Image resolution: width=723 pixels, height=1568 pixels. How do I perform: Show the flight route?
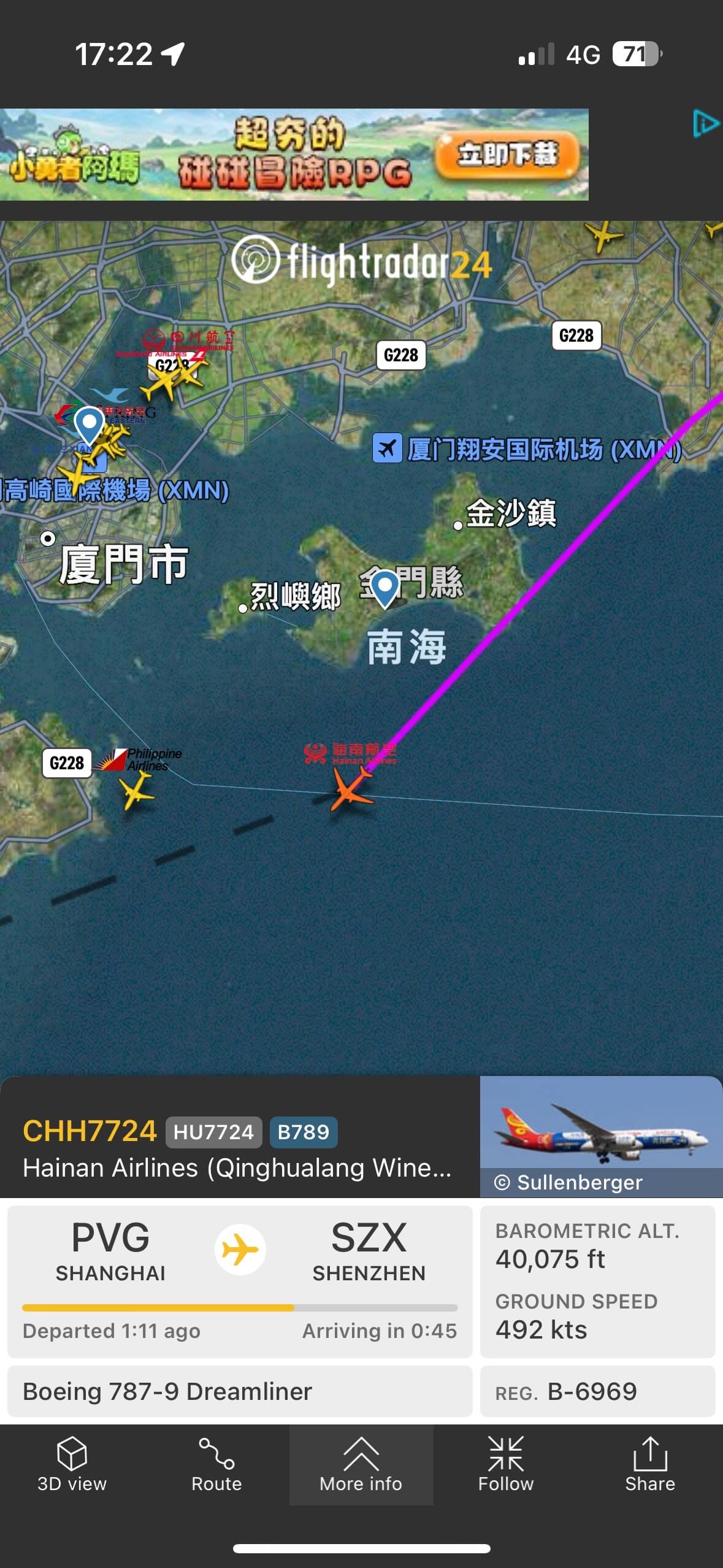(216, 1465)
